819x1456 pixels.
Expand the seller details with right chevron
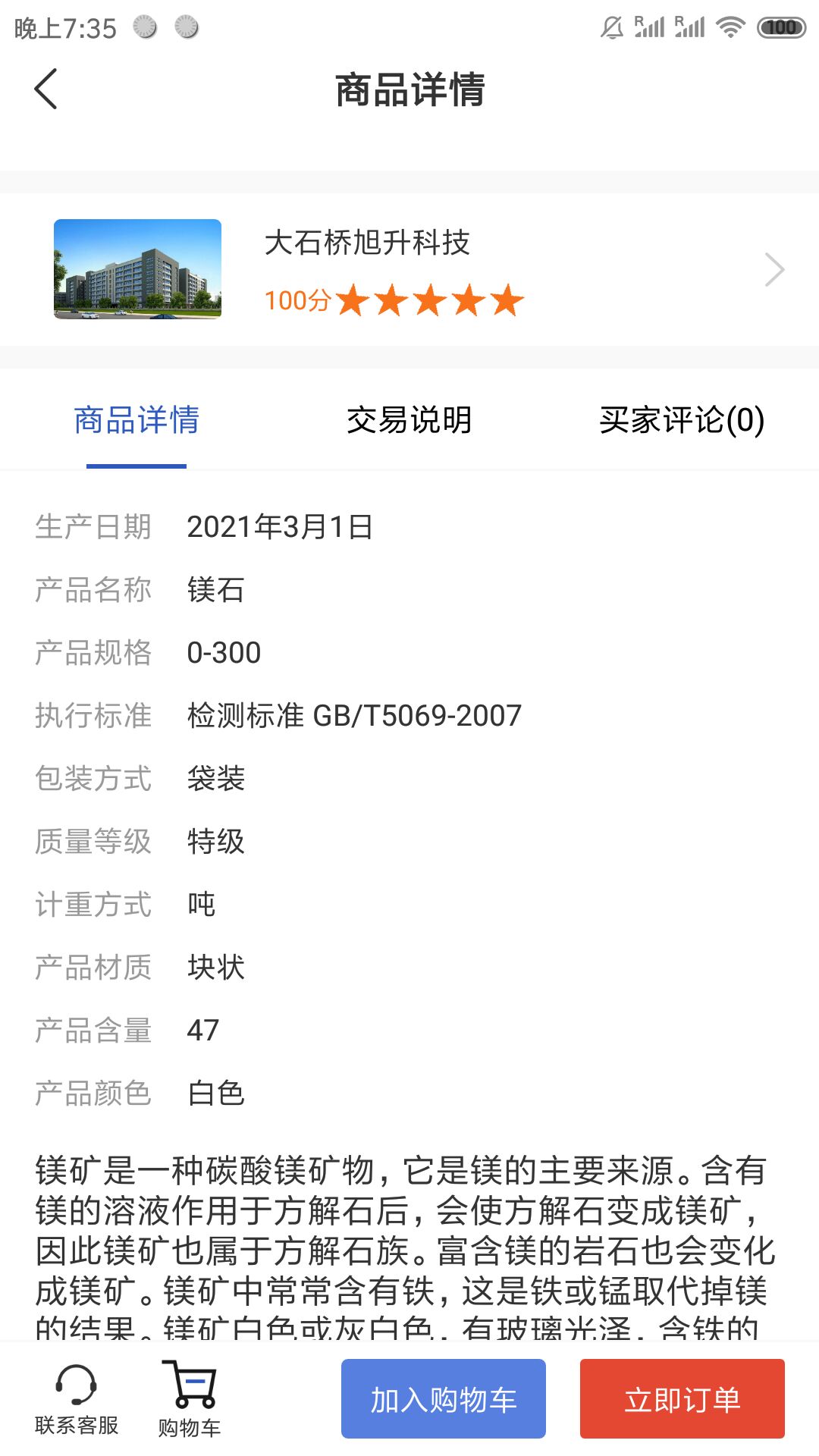[773, 269]
